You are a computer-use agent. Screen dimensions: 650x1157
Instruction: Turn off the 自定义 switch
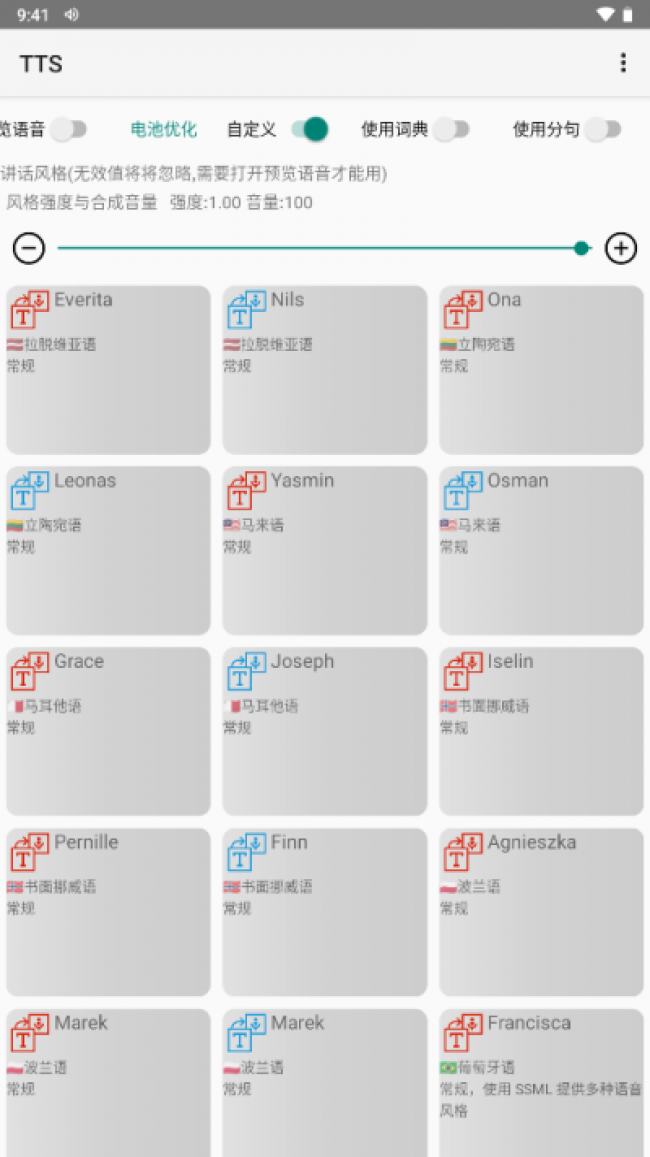(x=310, y=129)
